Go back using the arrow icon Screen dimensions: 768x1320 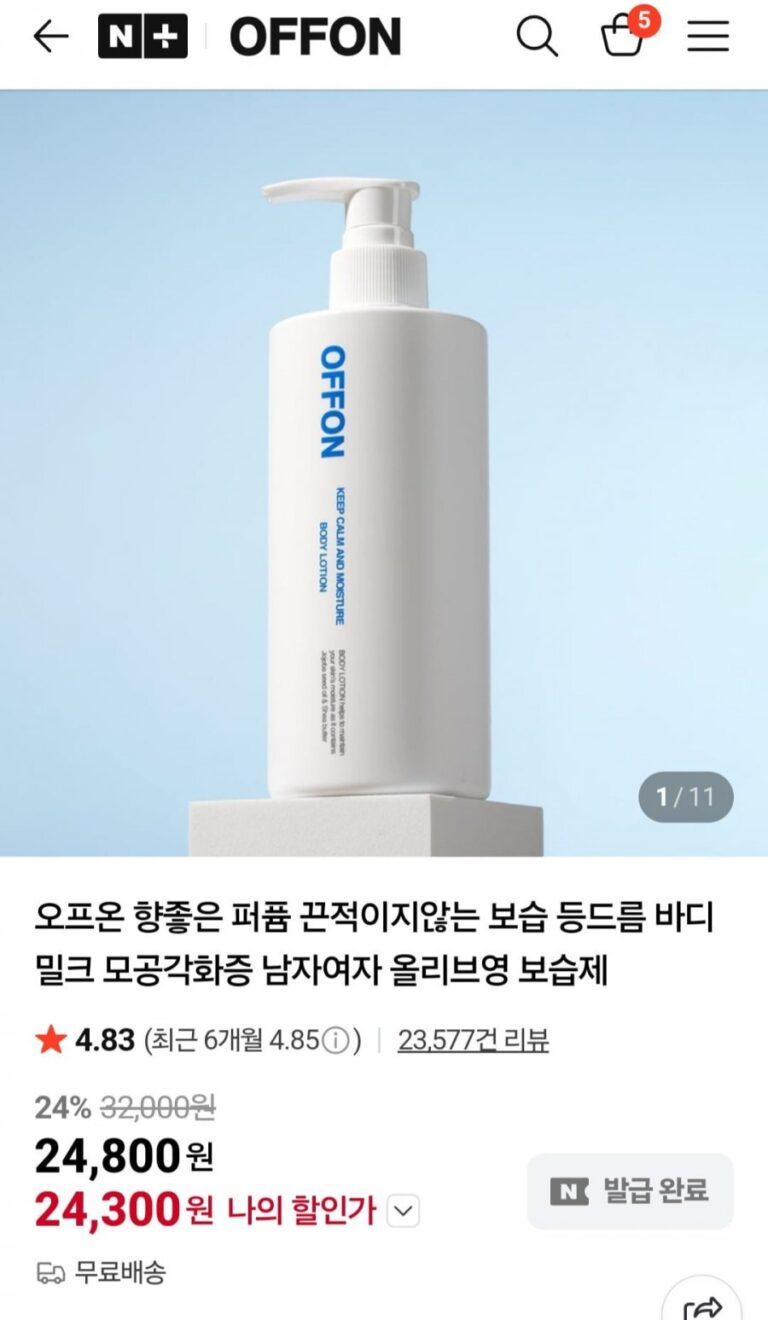(50, 37)
